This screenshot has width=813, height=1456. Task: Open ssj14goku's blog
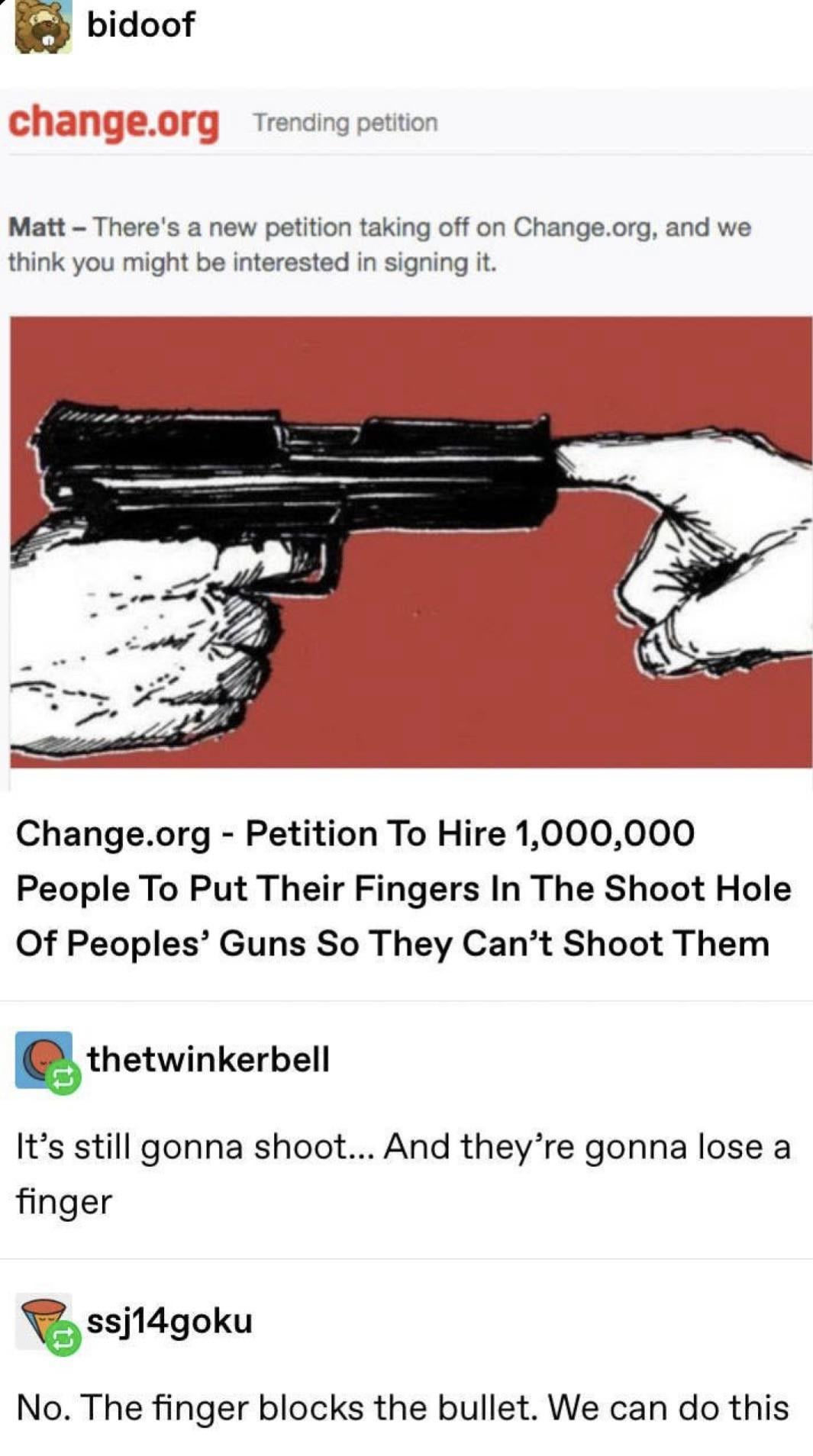(169, 1321)
